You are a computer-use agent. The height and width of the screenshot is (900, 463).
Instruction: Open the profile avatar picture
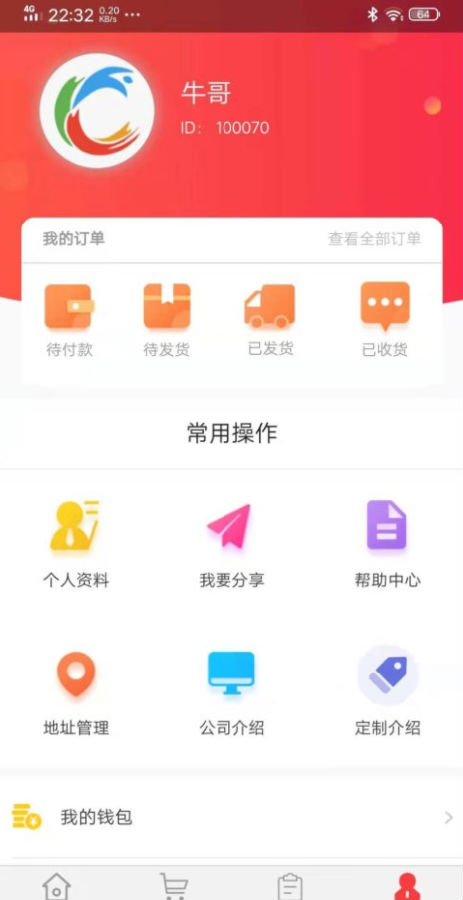click(x=97, y=110)
